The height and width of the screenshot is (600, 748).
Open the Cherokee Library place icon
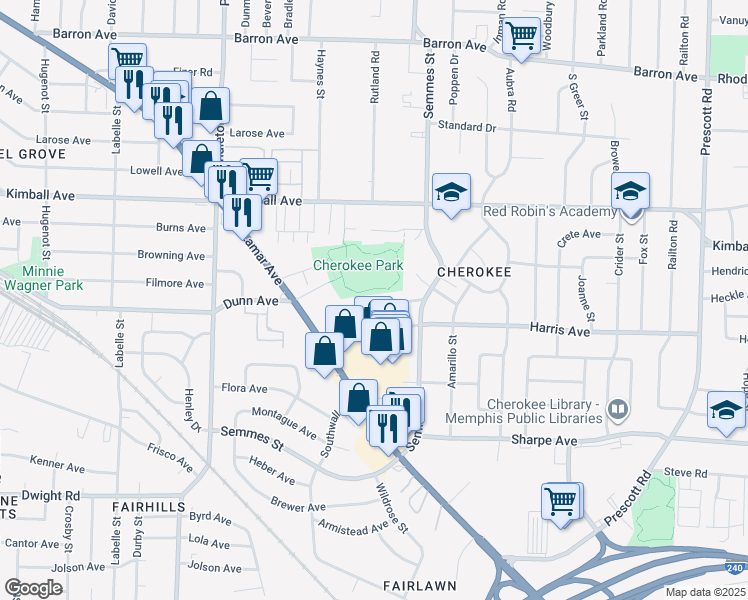[619, 410]
